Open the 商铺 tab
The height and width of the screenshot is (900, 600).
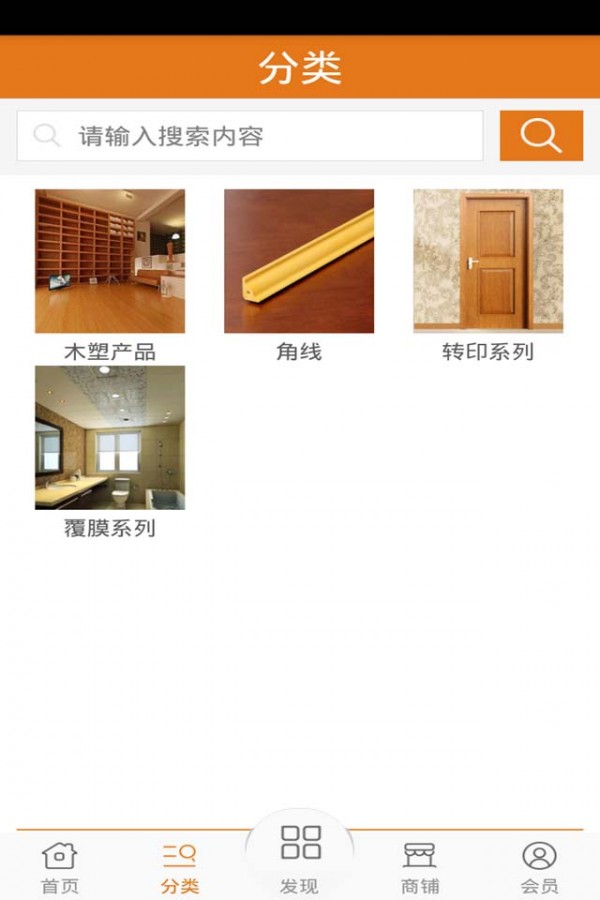coord(420,867)
